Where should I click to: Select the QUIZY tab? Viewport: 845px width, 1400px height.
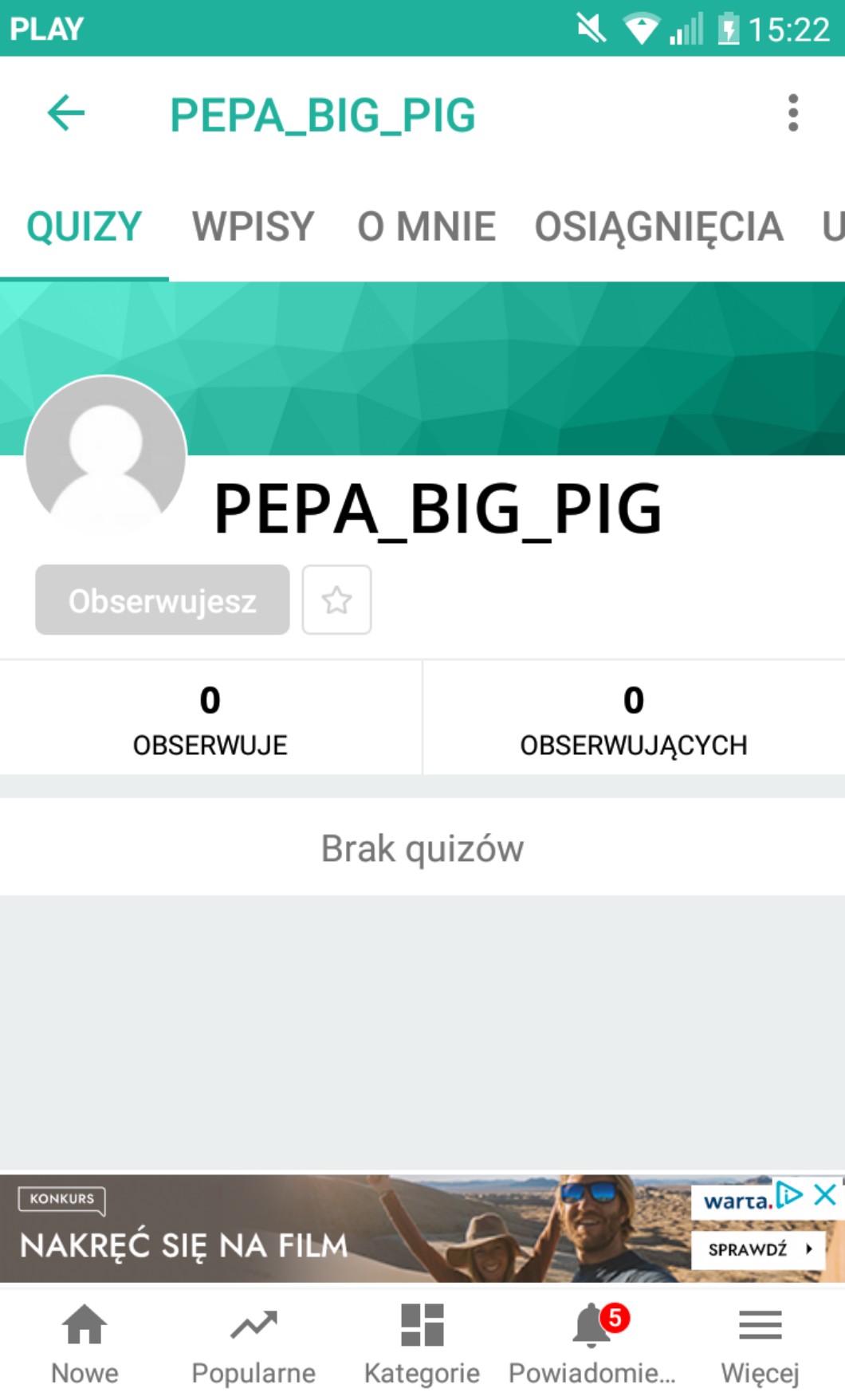[84, 227]
